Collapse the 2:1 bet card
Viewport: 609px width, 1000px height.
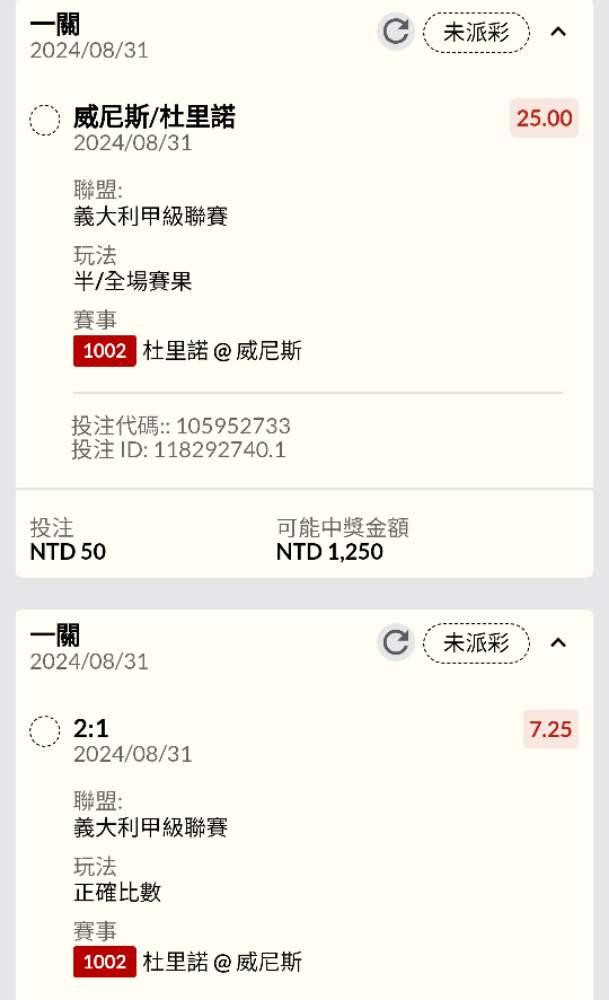[x=558, y=642]
